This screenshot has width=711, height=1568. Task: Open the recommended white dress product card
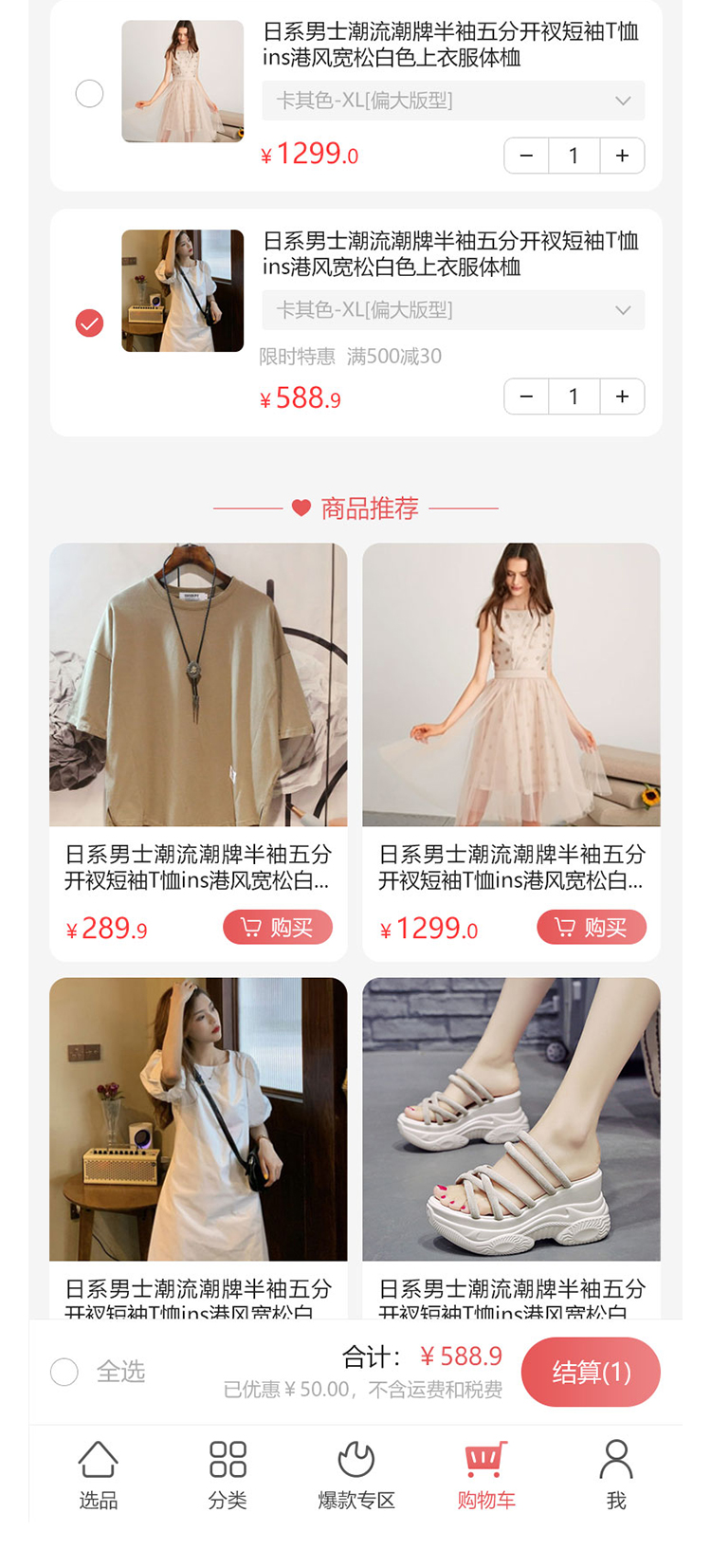point(198,1119)
